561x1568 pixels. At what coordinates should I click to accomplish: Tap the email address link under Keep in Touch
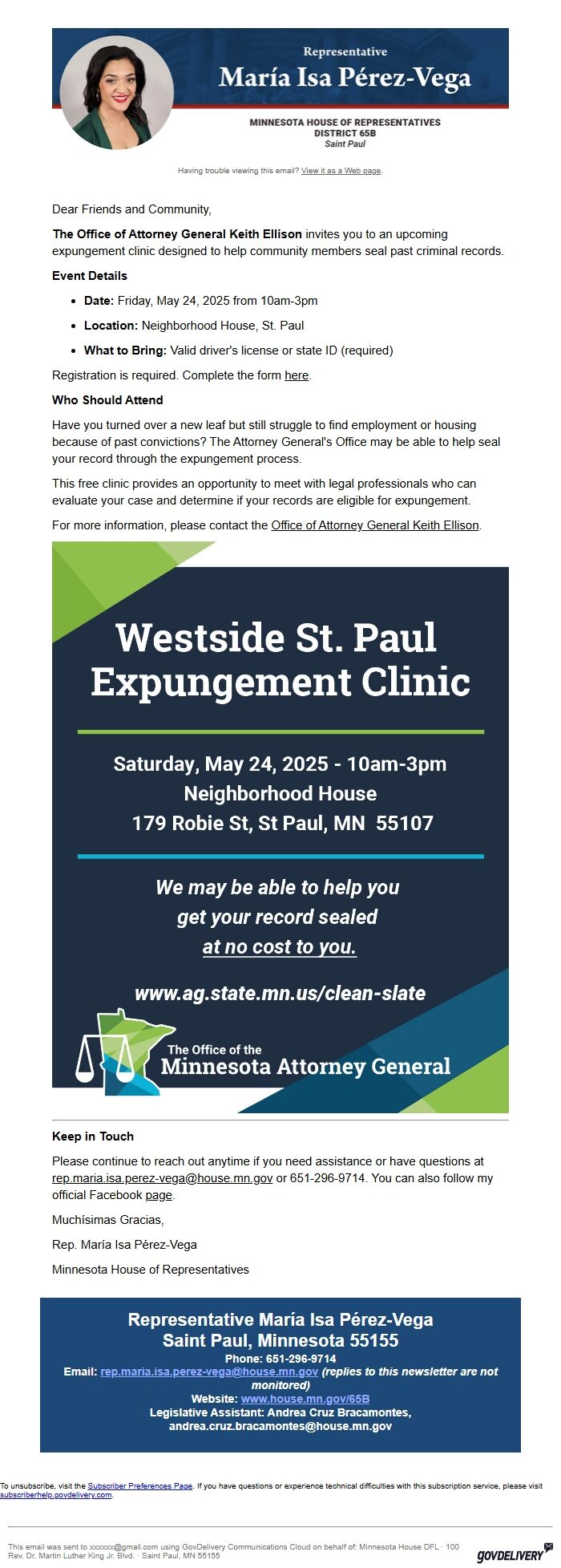click(163, 1178)
